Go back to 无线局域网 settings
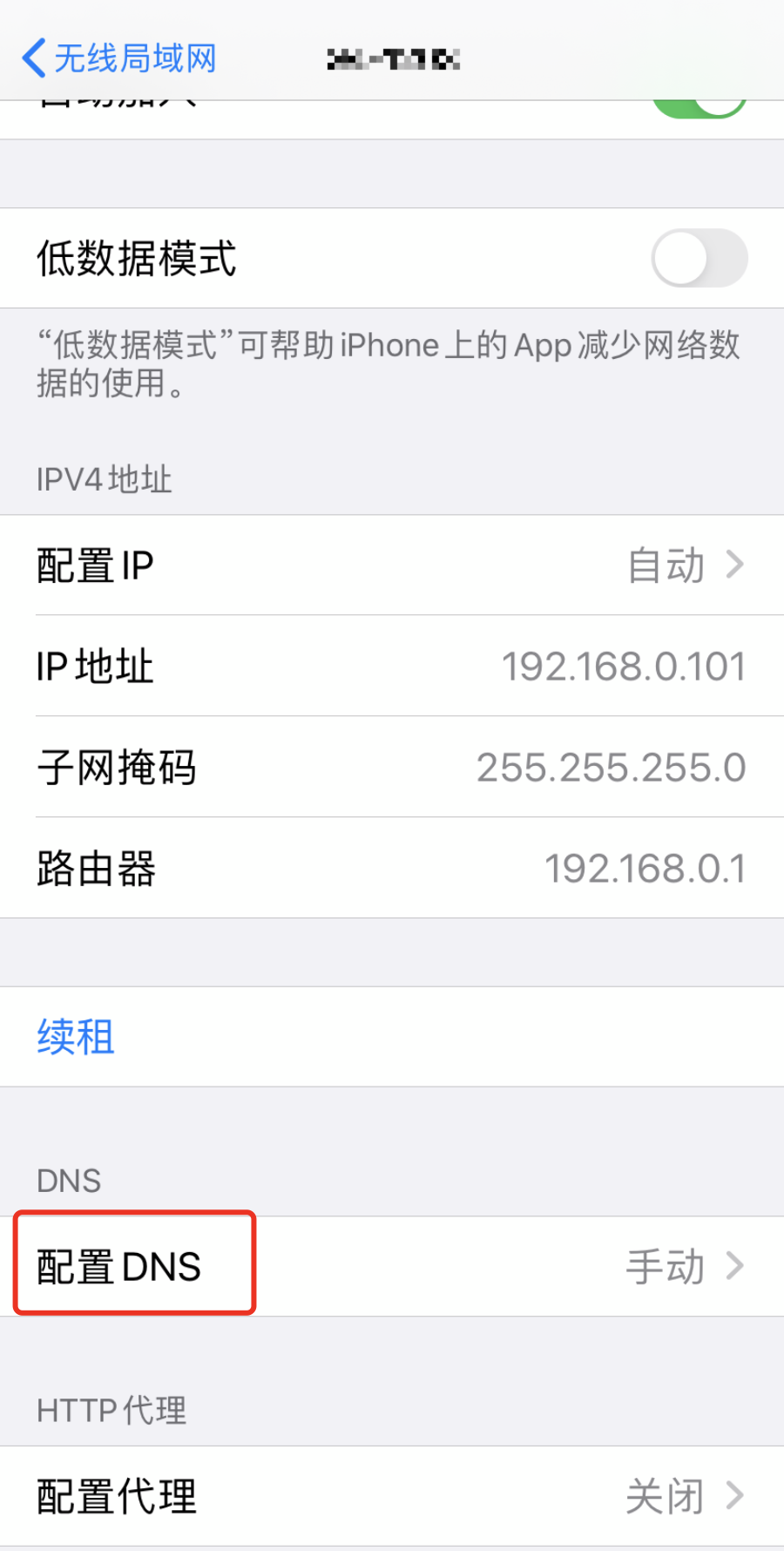 118,58
